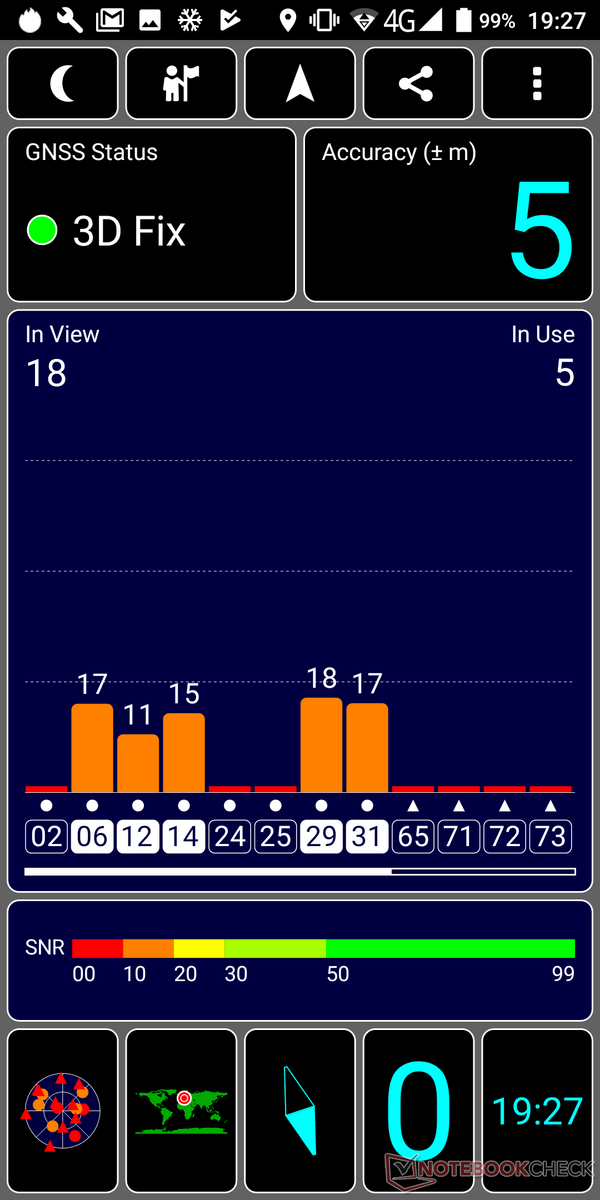600x1200 pixels.
Task: Open the three-dot overflow menu
Action: 537,84
